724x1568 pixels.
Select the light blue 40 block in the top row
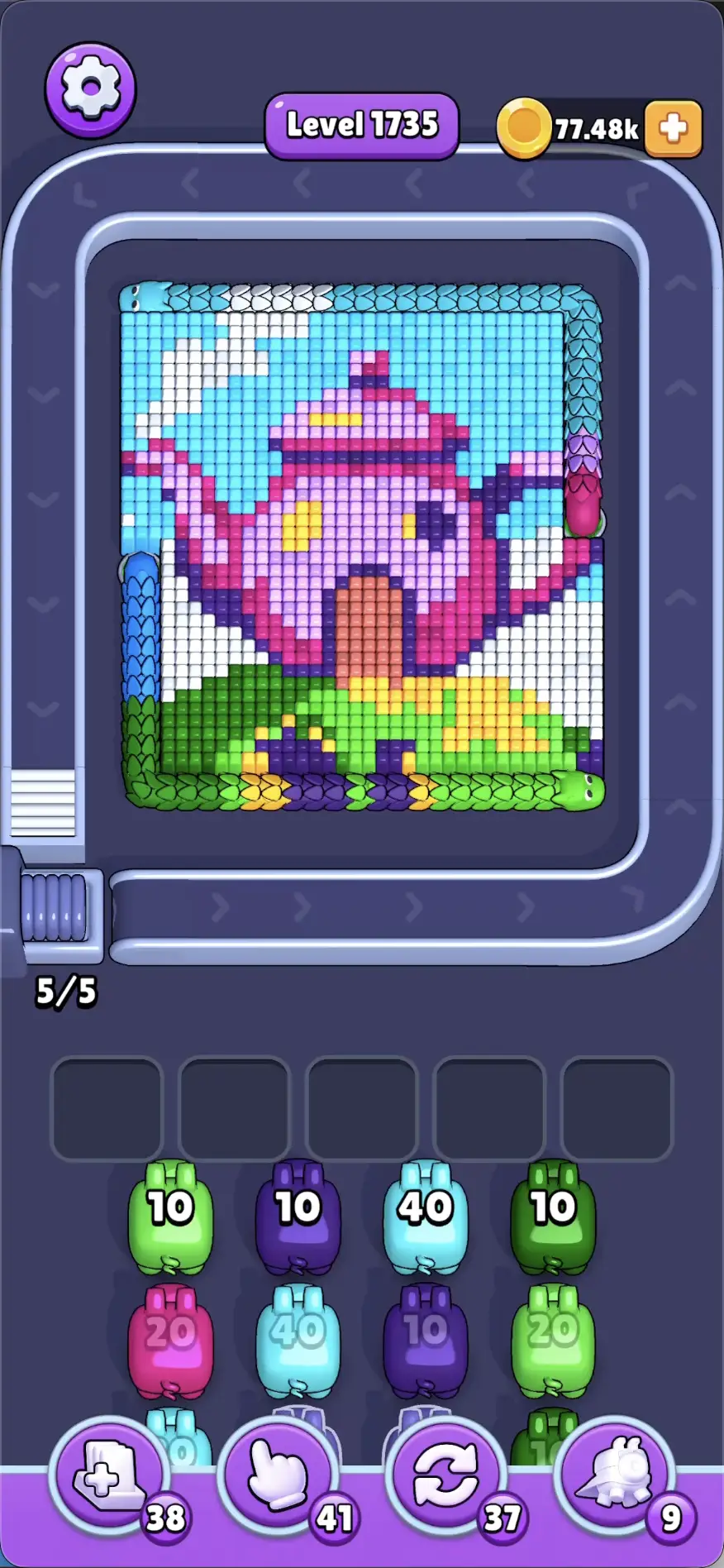pyautogui.click(x=426, y=1217)
